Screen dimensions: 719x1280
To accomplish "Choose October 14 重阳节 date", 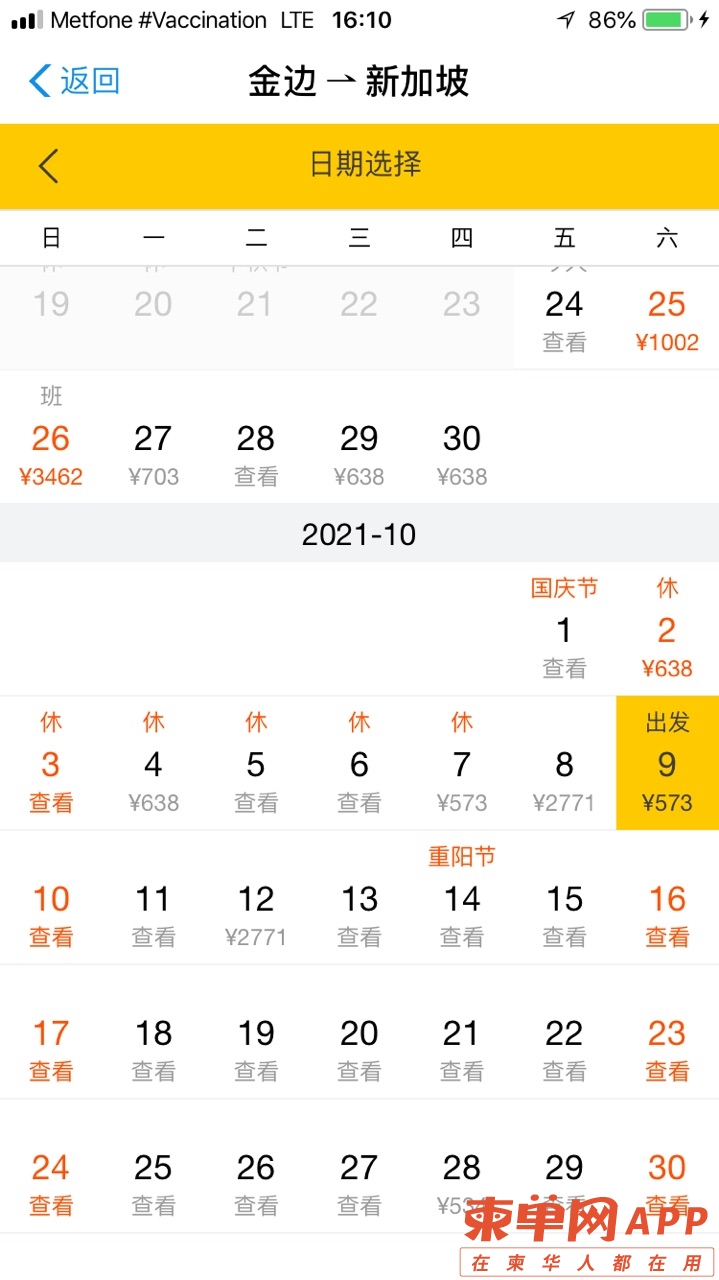I will pyautogui.click(x=462, y=898).
